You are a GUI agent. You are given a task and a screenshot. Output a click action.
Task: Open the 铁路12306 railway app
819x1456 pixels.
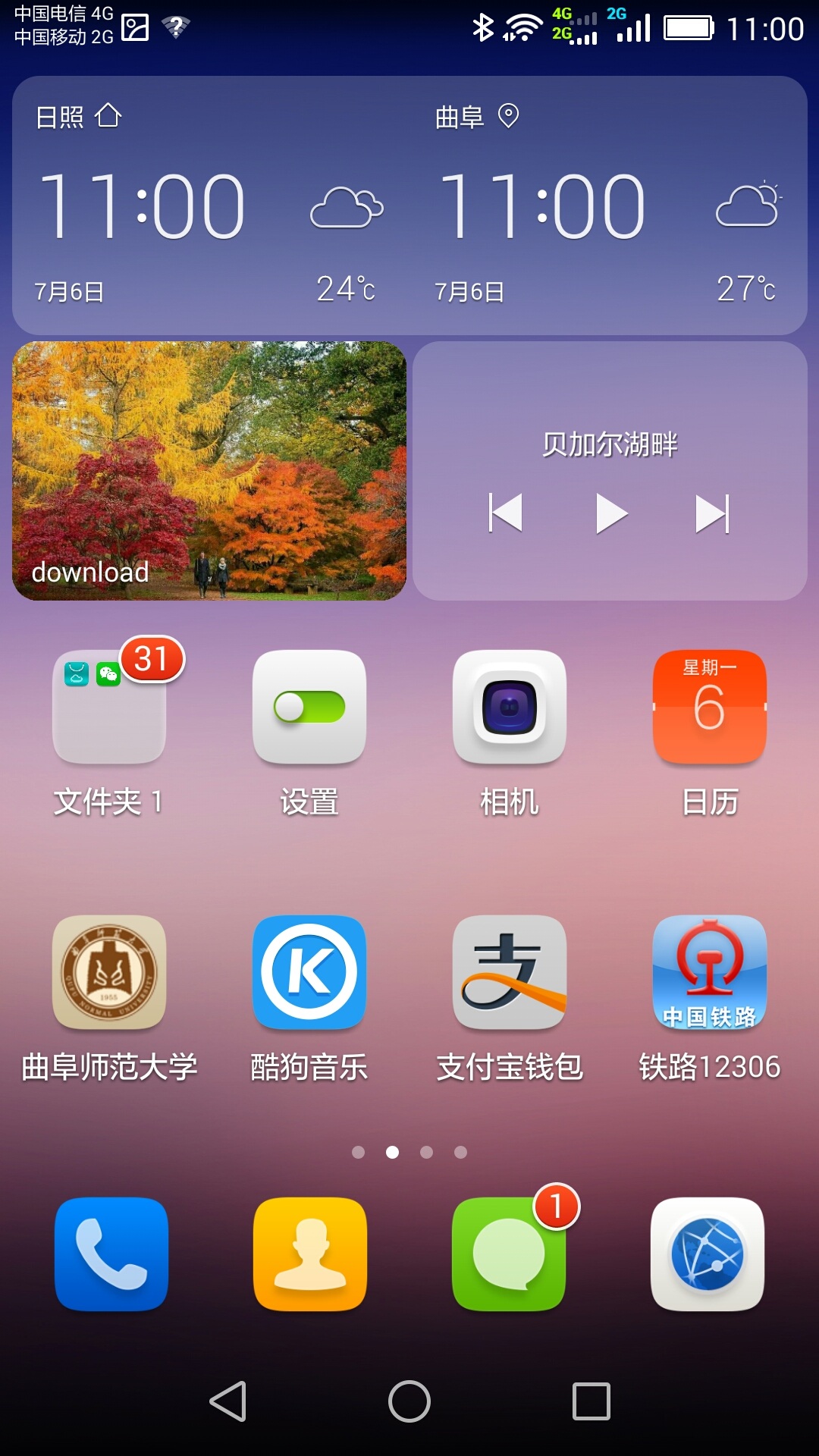pyautogui.click(x=710, y=973)
